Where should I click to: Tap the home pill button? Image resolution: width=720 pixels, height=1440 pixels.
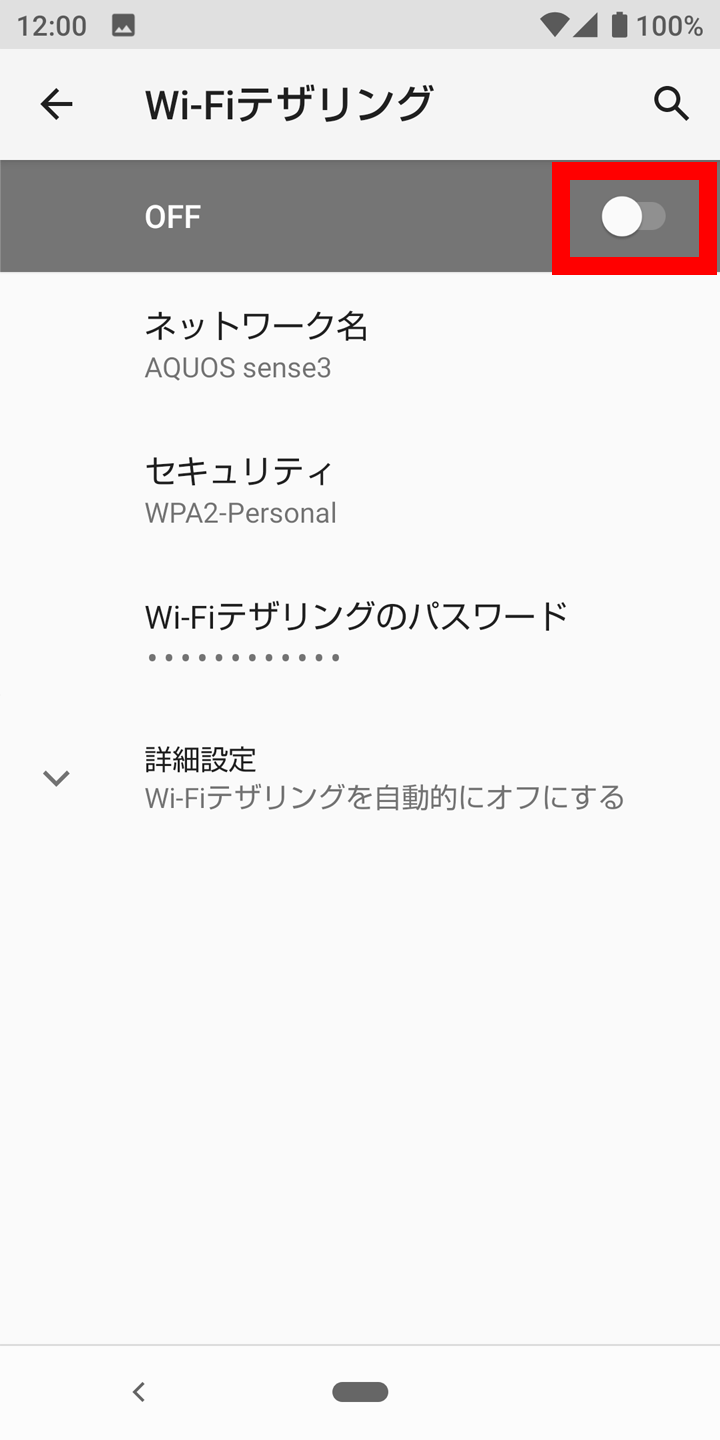click(360, 1391)
